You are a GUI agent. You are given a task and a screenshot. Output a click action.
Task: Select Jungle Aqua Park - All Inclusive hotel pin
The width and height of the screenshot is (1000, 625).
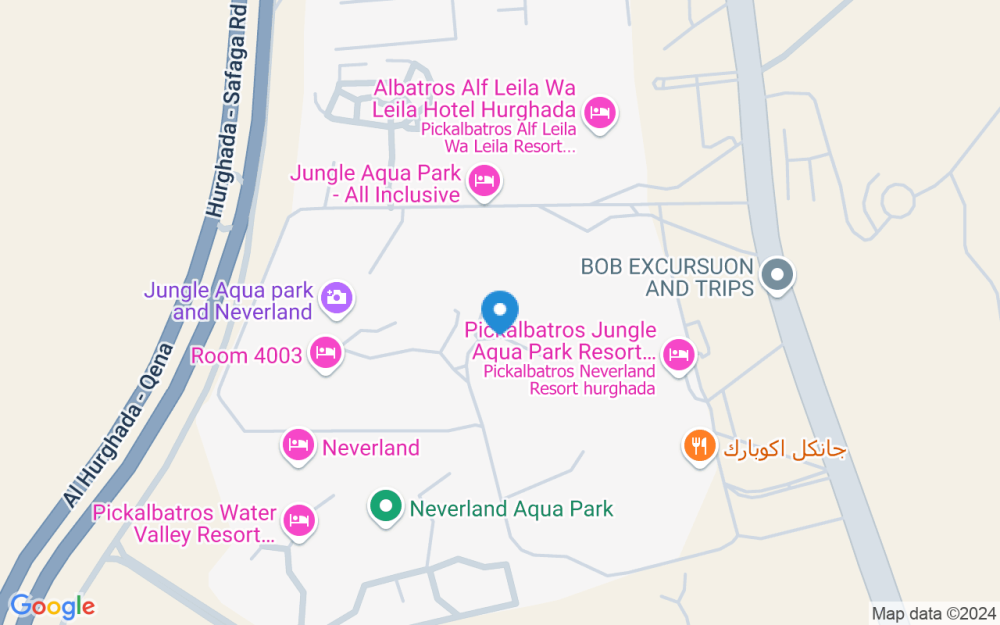point(484,181)
